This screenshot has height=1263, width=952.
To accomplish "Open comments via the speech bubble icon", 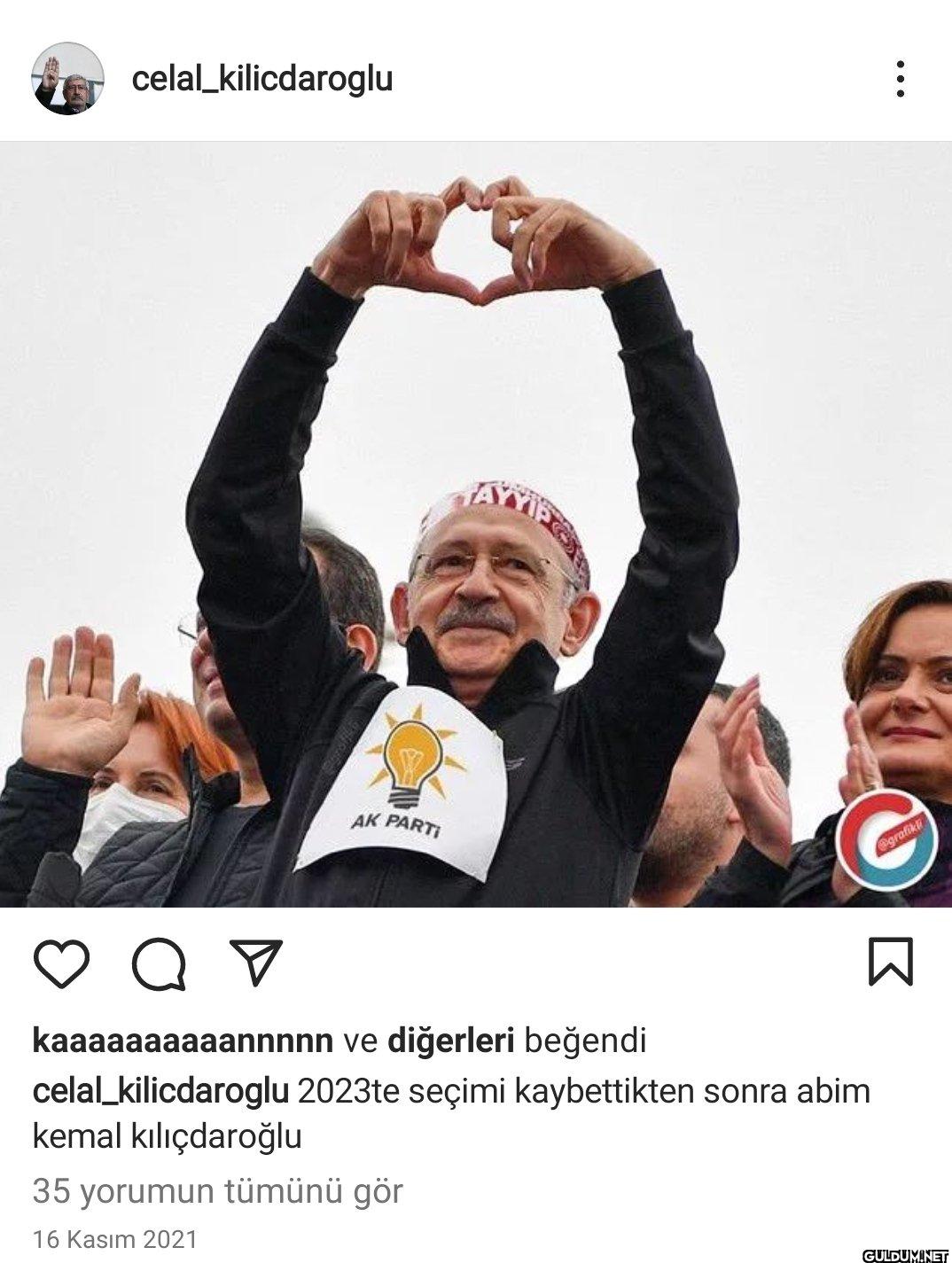I will 160,963.
